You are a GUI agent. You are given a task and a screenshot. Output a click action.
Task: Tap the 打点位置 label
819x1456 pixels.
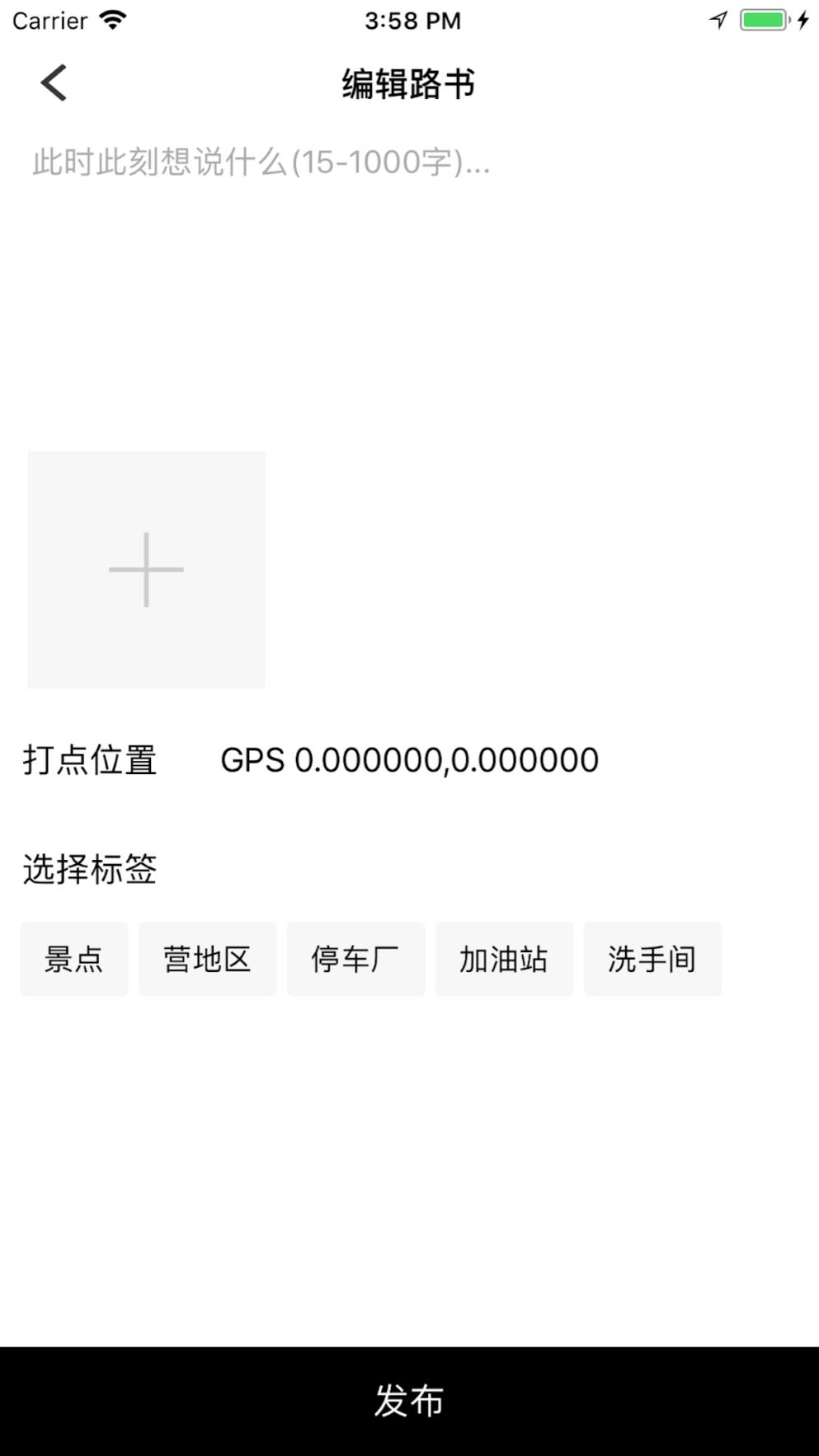click(91, 760)
